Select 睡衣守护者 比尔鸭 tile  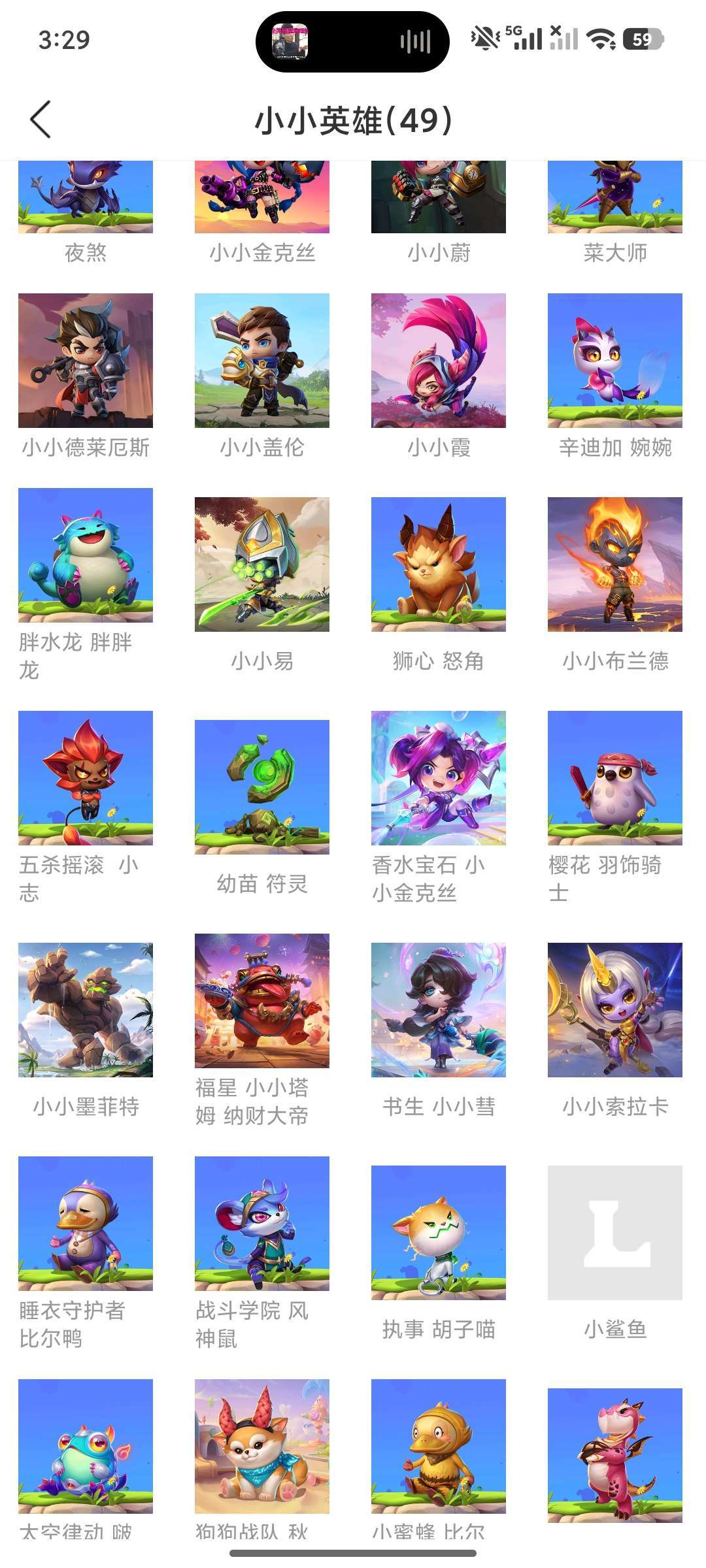pyautogui.click(x=86, y=1224)
